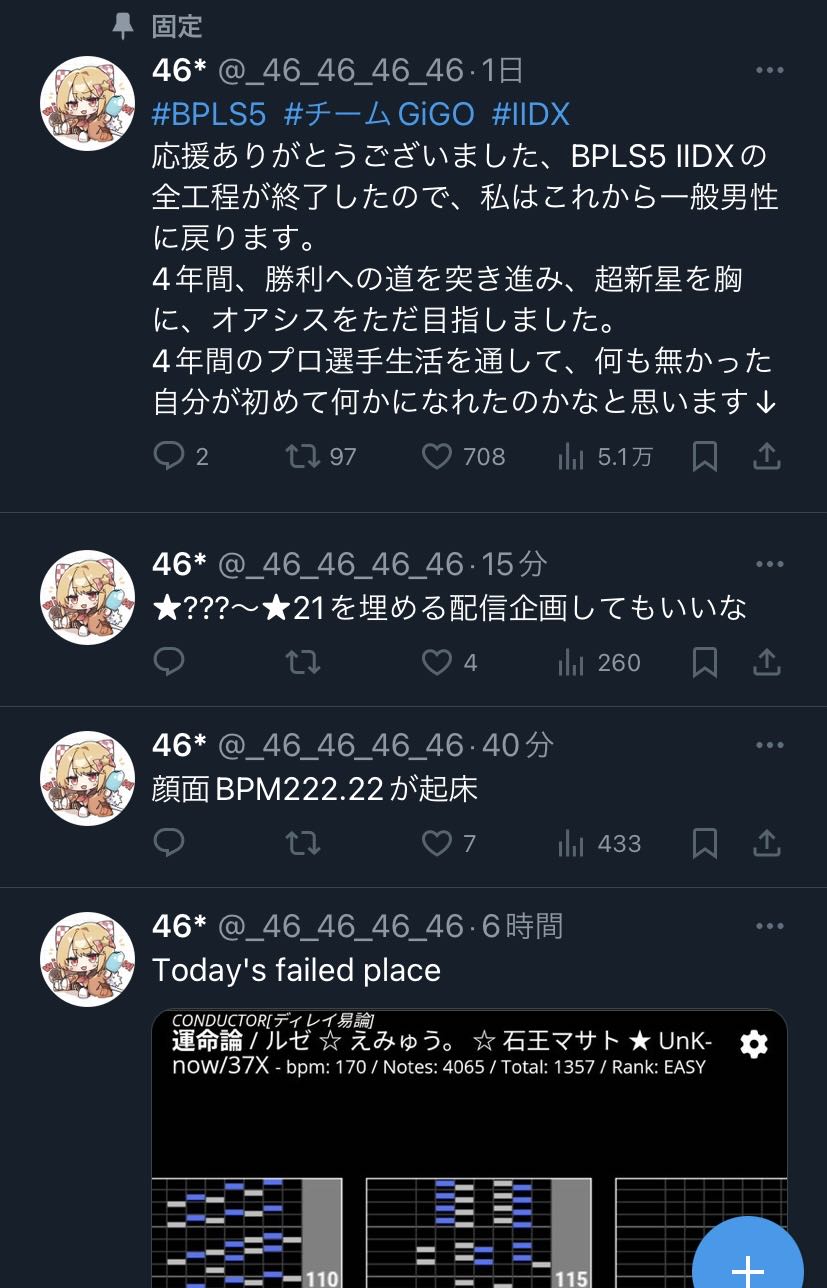Open the #BPLS5 hashtag link

coord(209,114)
